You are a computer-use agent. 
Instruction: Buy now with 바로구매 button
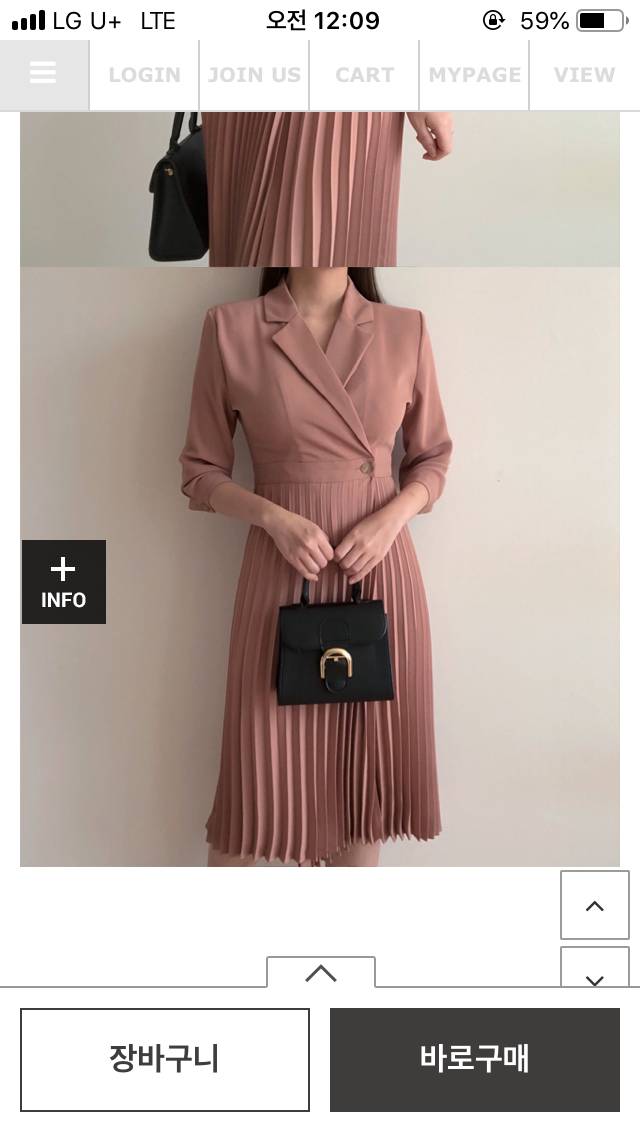pos(474,1059)
